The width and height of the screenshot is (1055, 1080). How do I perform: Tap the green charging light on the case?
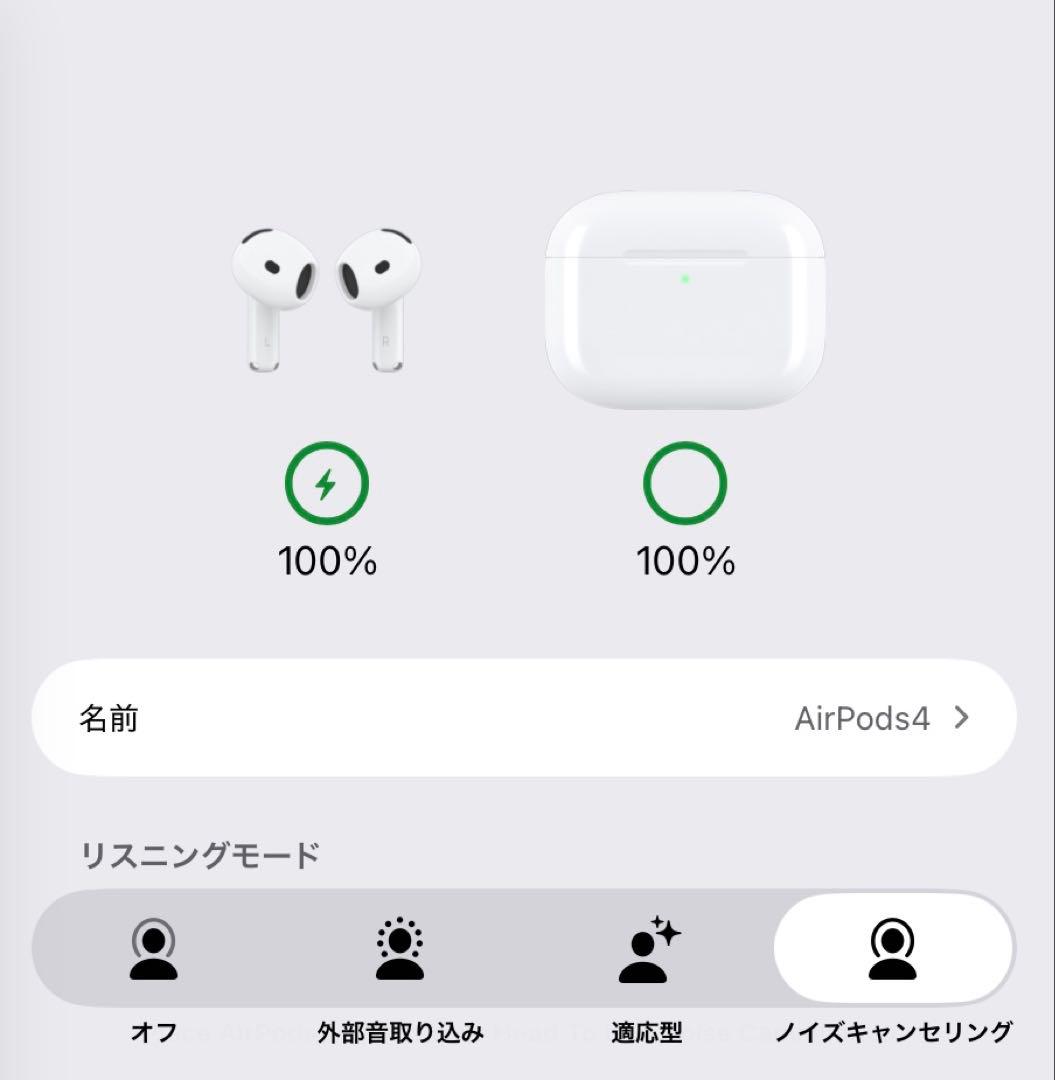pos(684,280)
